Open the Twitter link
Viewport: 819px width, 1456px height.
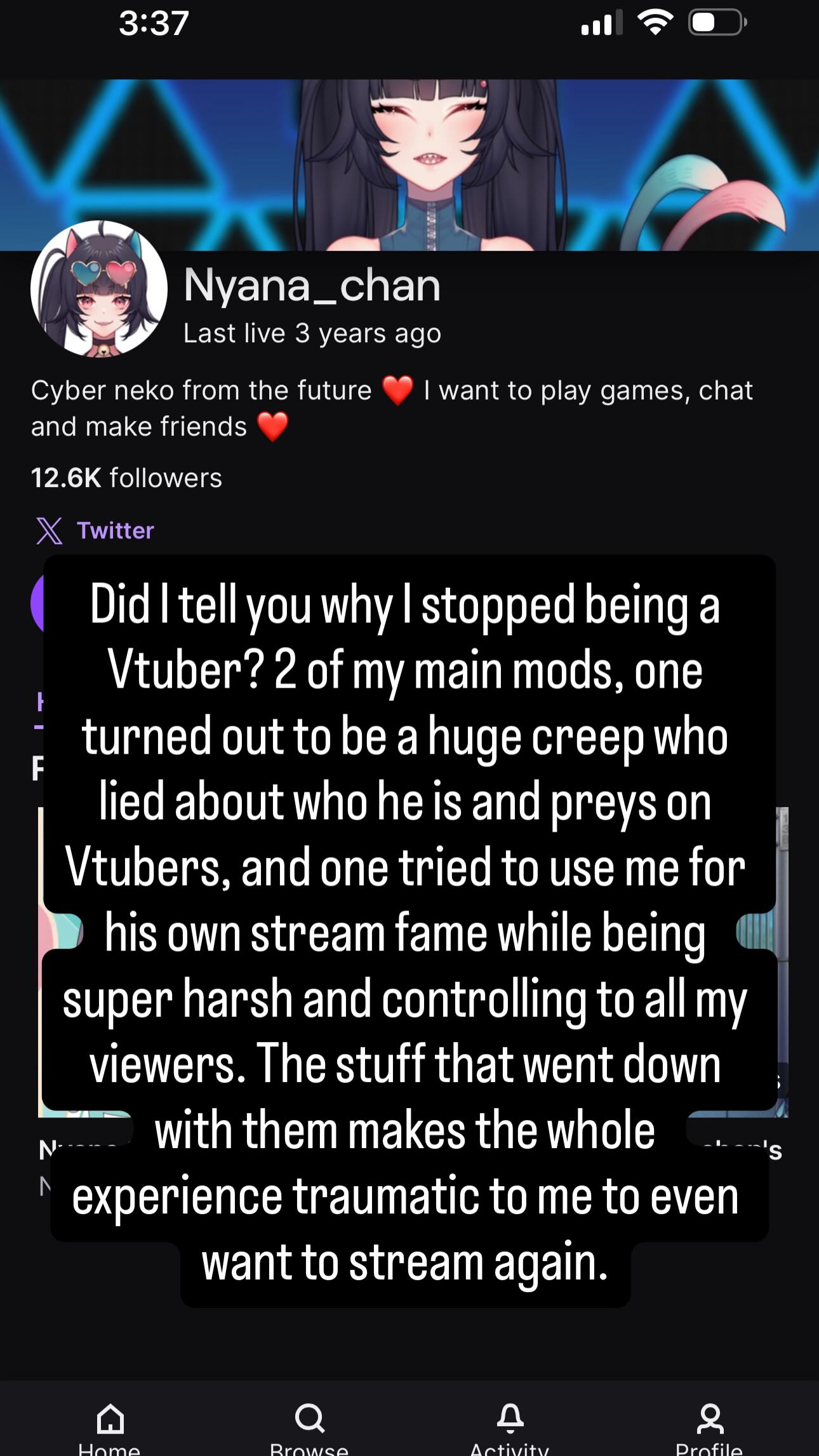pyautogui.click(x=114, y=531)
